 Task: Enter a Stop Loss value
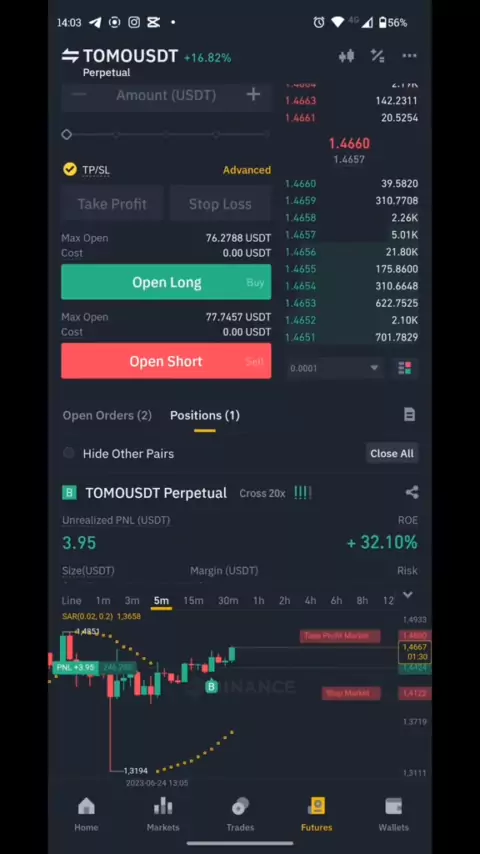pyautogui.click(x=220, y=204)
